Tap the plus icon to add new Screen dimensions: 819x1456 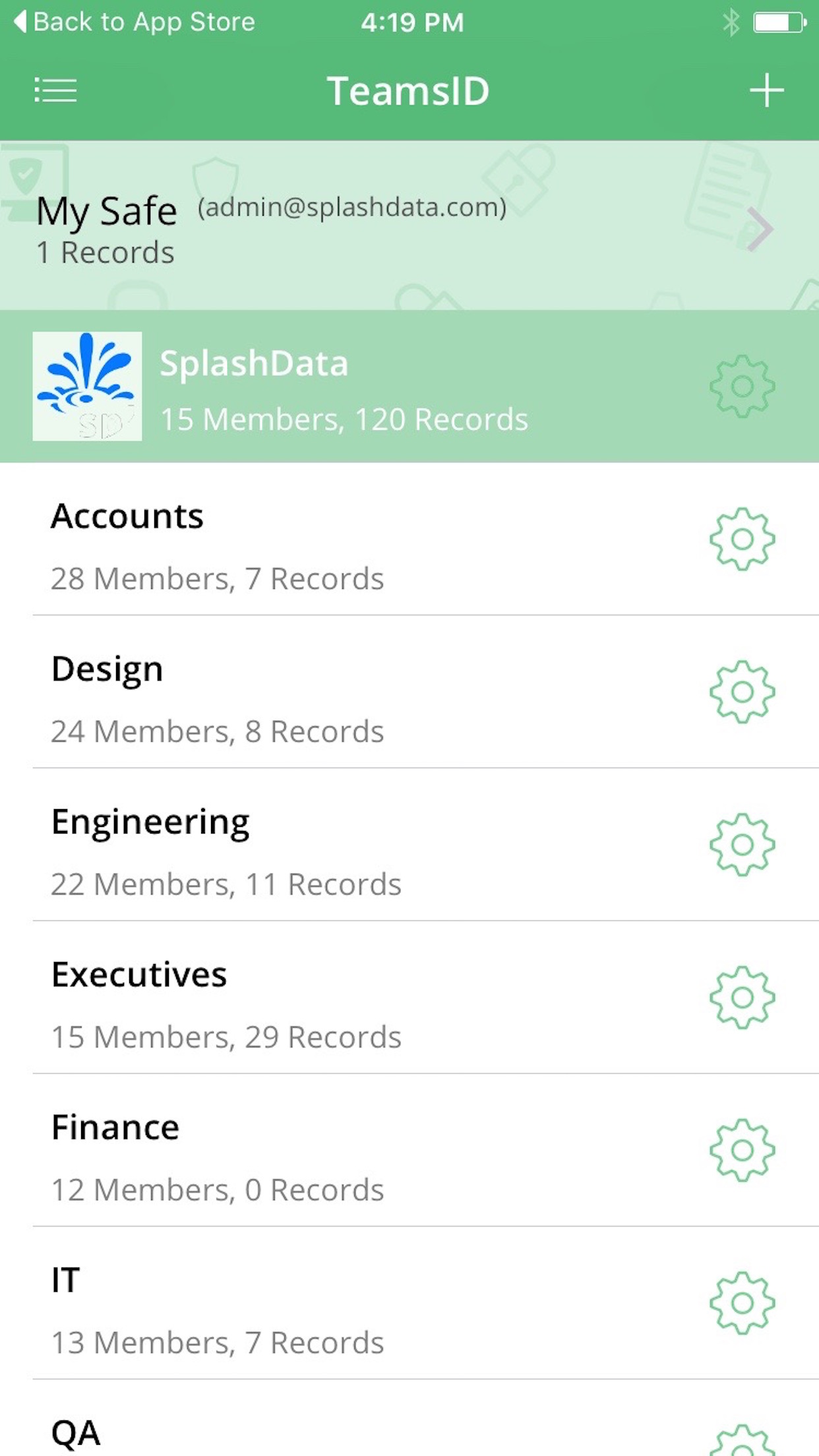(766, 90)
